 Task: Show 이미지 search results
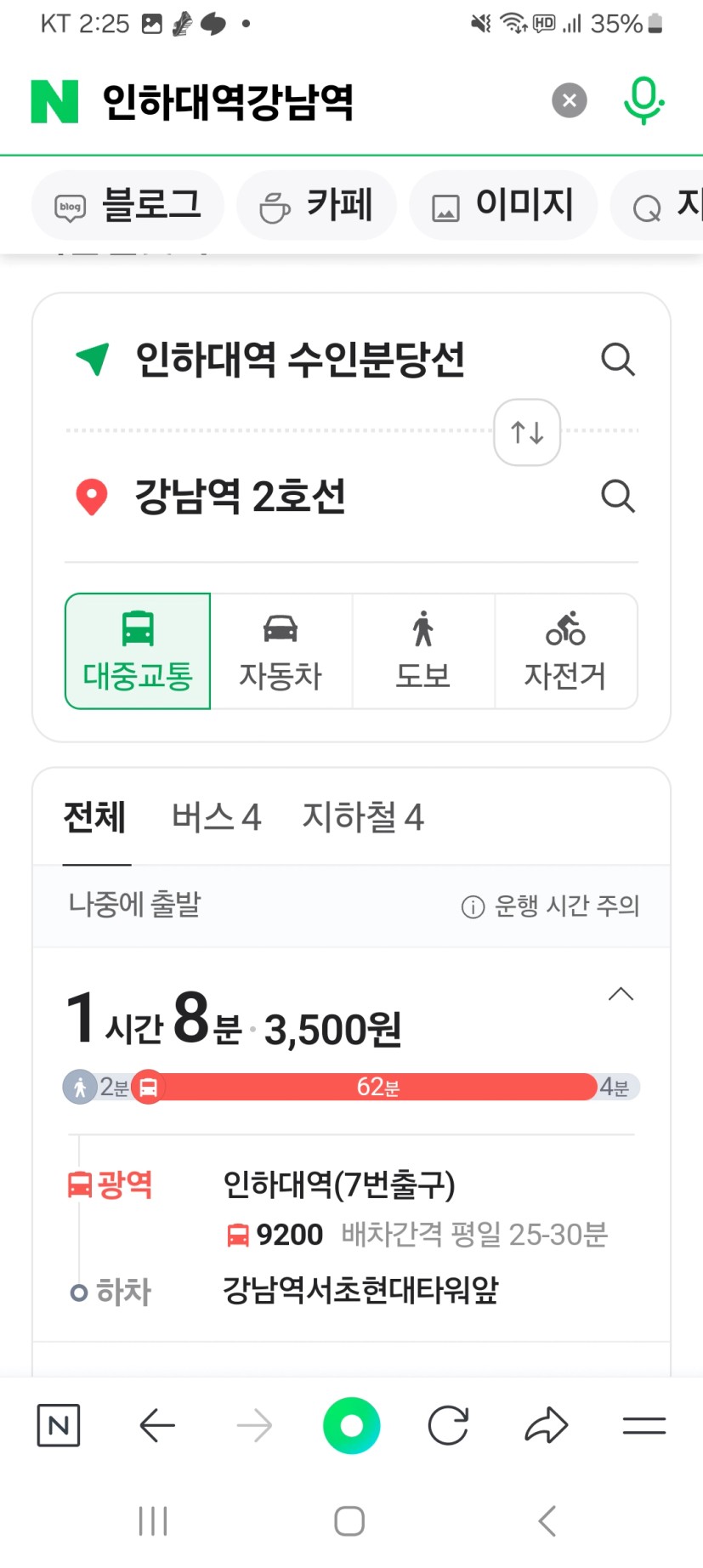[x=503, y=206]
